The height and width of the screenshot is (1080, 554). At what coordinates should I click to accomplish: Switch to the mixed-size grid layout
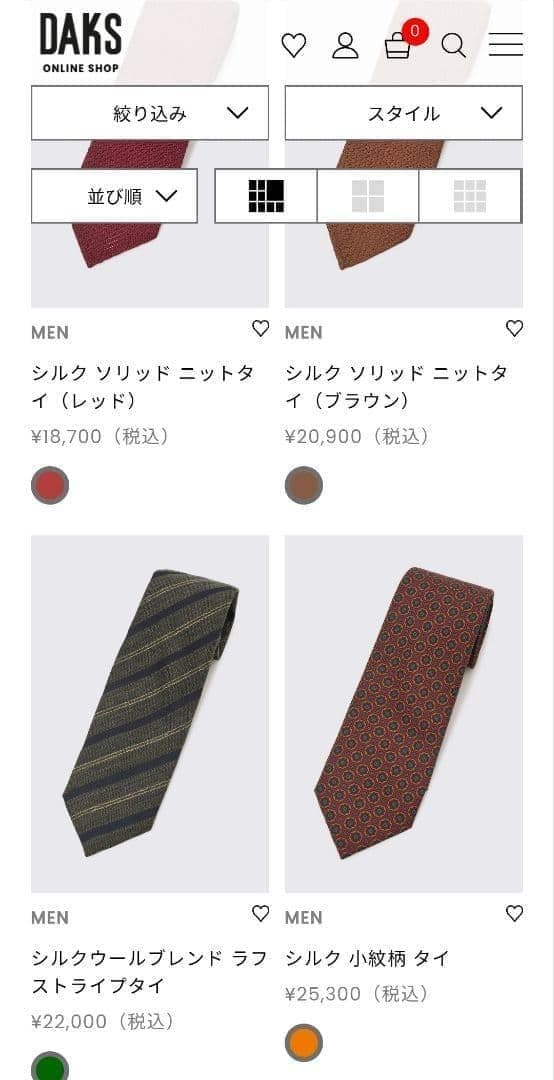pyautogui.click(x=266, y=196)
